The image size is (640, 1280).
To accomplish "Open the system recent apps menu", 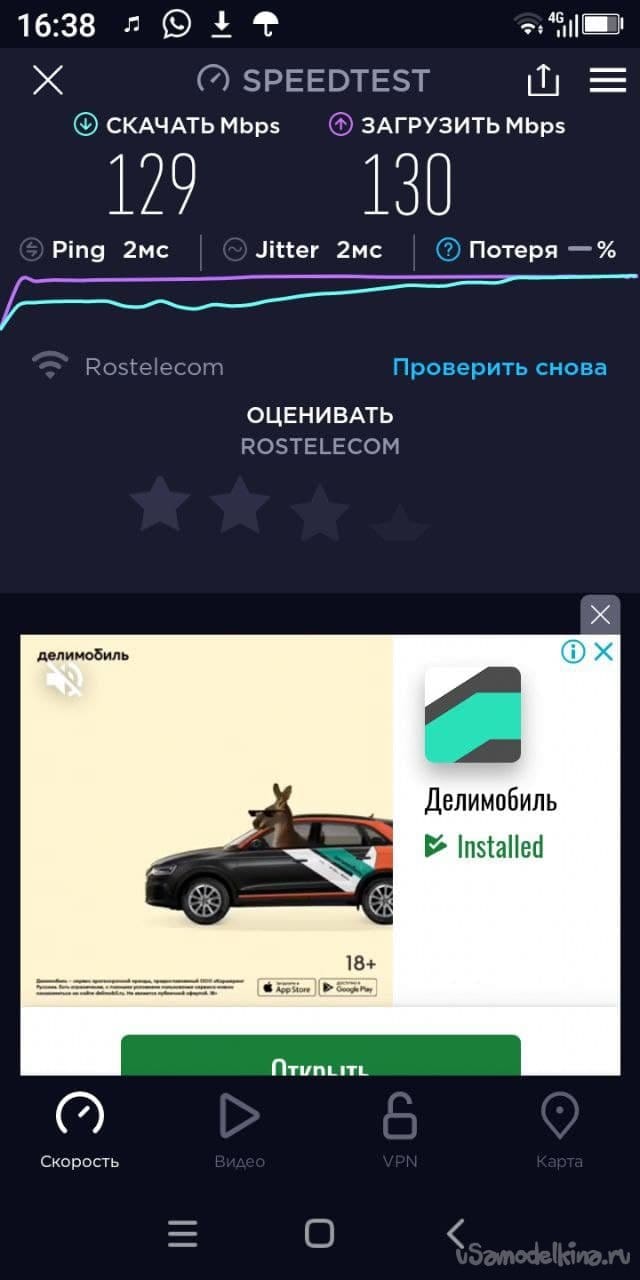I will 182,1233.
